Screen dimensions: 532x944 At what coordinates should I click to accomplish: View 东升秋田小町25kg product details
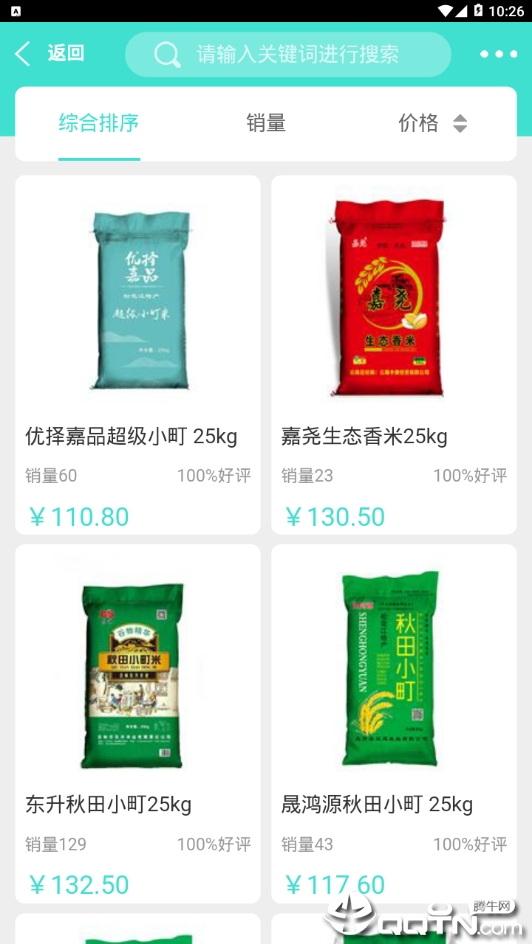pos(138,724)
